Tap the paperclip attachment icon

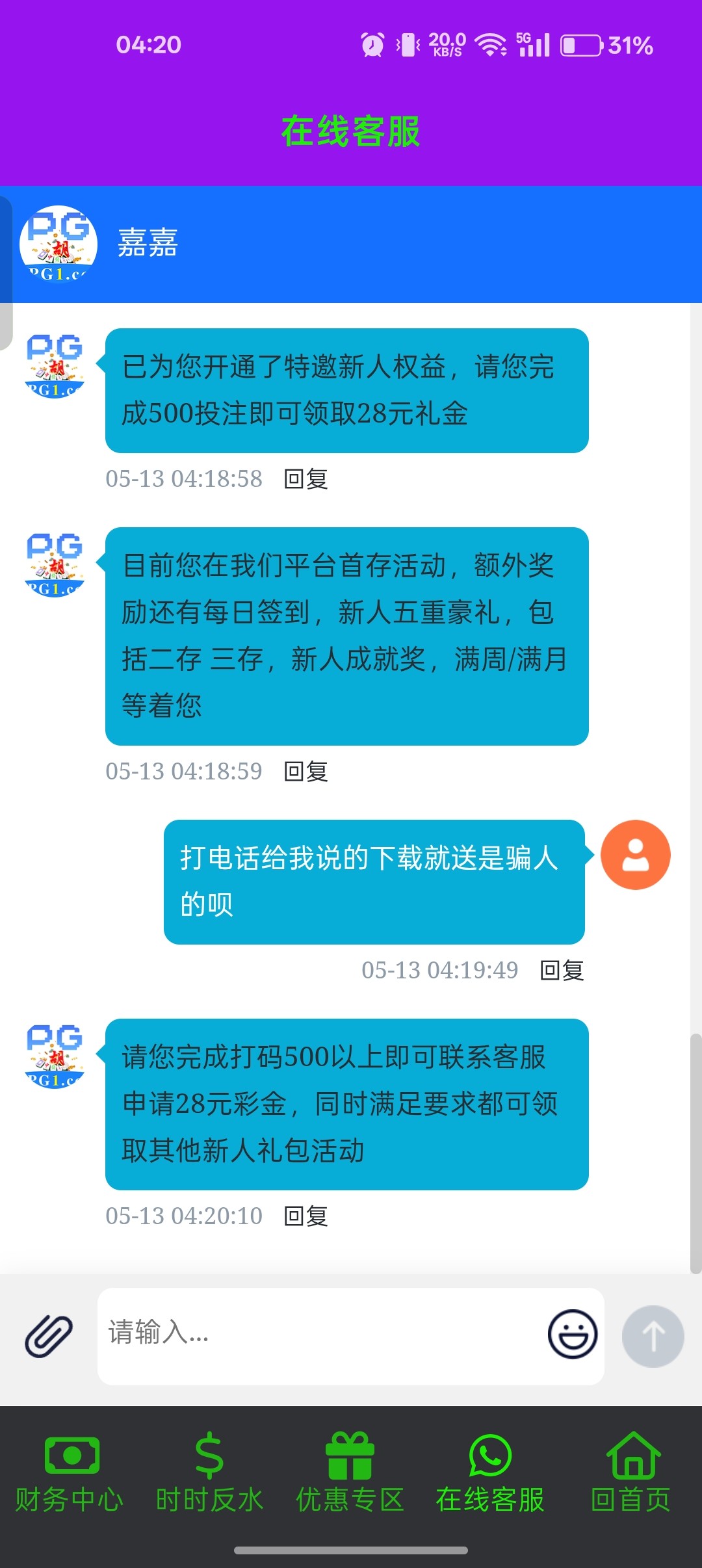(49, 1336)
